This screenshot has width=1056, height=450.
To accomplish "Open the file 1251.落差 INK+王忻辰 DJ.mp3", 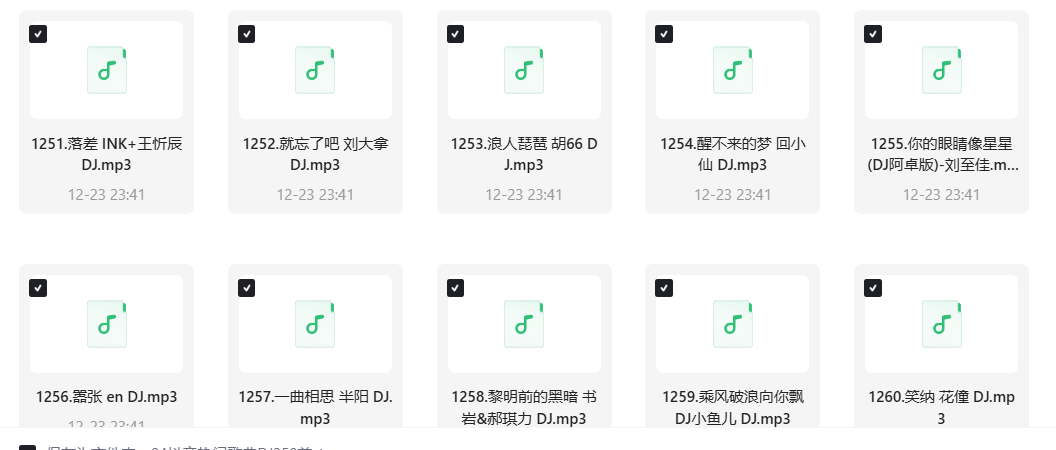I will click(x=106, y=71).
